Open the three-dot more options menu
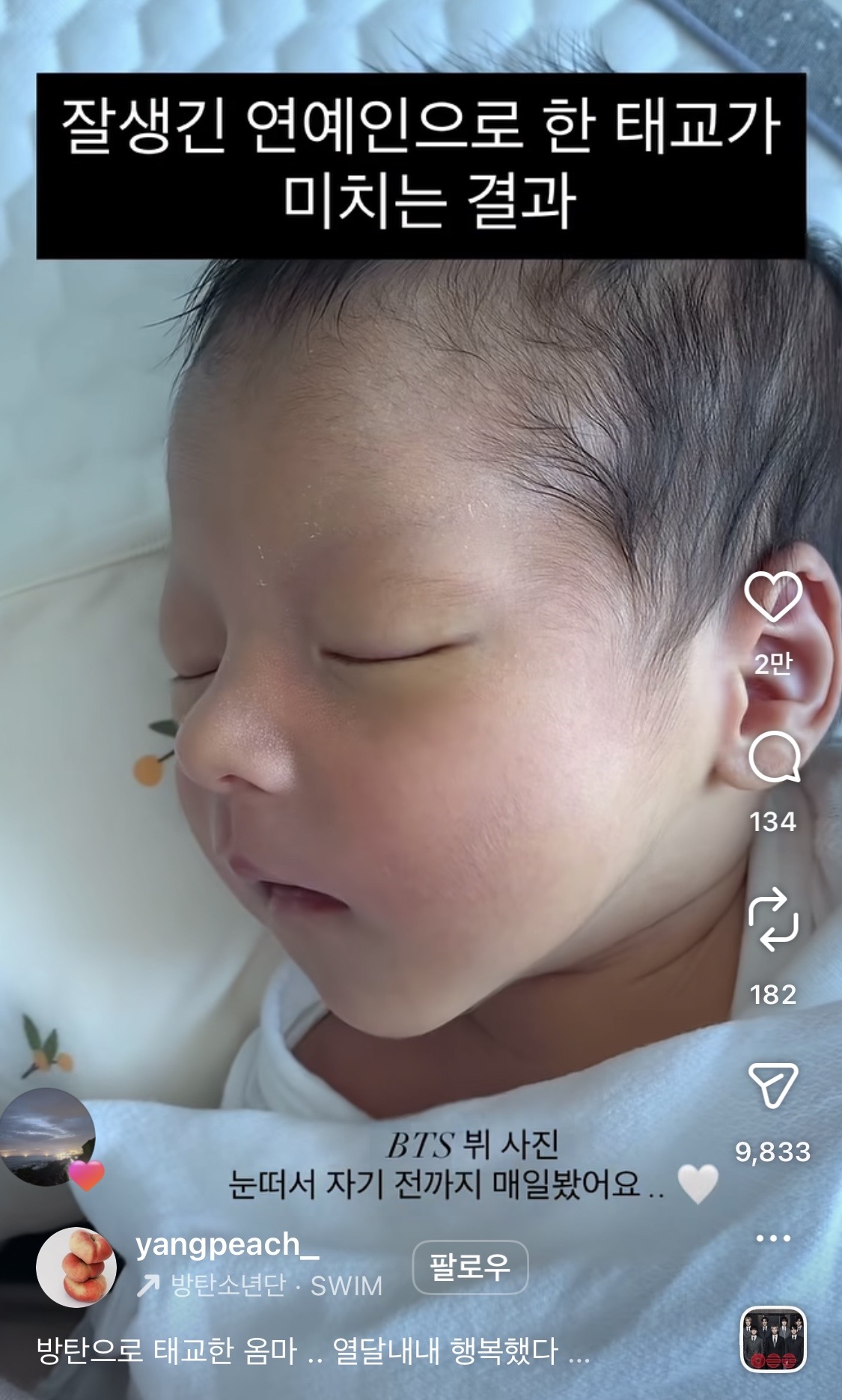 pos(773,1238)
